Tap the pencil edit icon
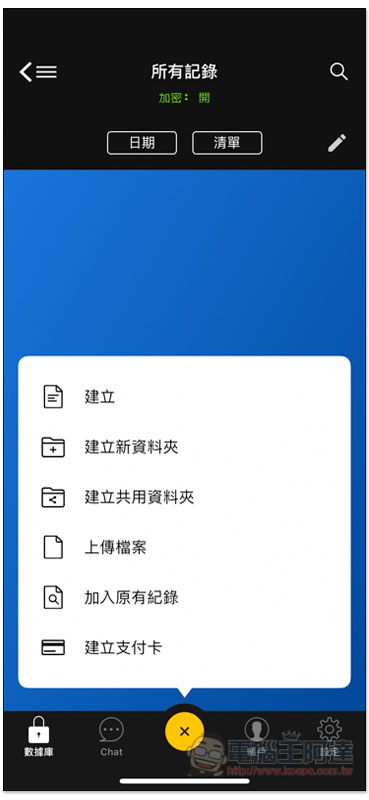Screen dimensions: 369x800 pos(337,143)
